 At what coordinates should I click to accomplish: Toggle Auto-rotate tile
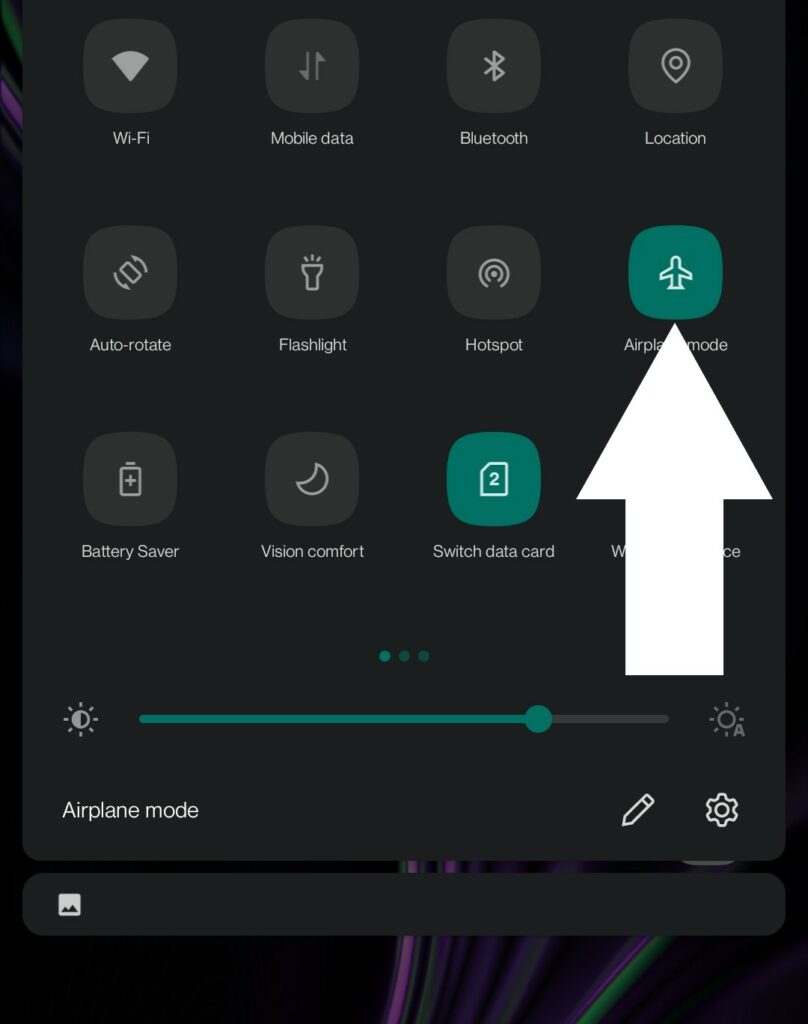[x=130, y=272]
